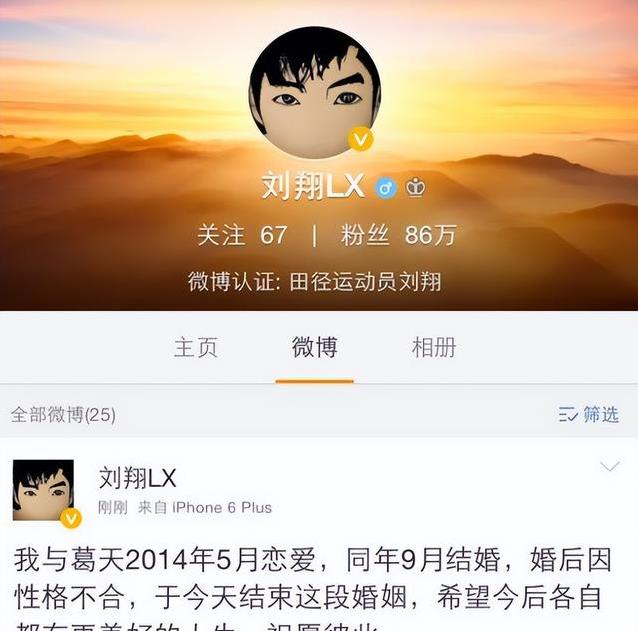This screenshot has height=631, width=638.
Task: Switch to the 主页 tab
Action: [195, 347]
